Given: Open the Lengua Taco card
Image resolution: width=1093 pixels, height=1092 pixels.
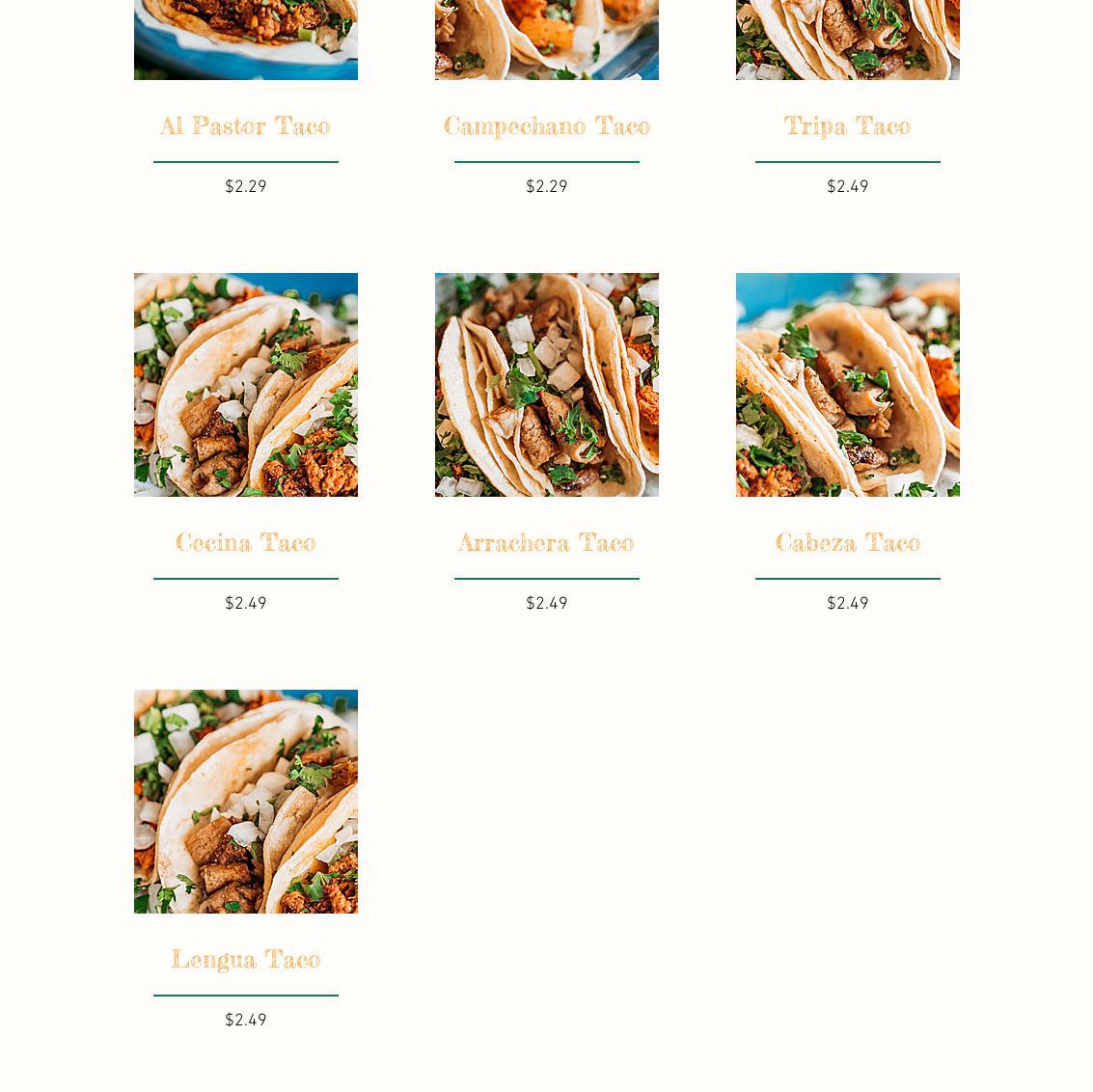Looking at the screenshot, I should pyautogui.click(x=245, y=959).
